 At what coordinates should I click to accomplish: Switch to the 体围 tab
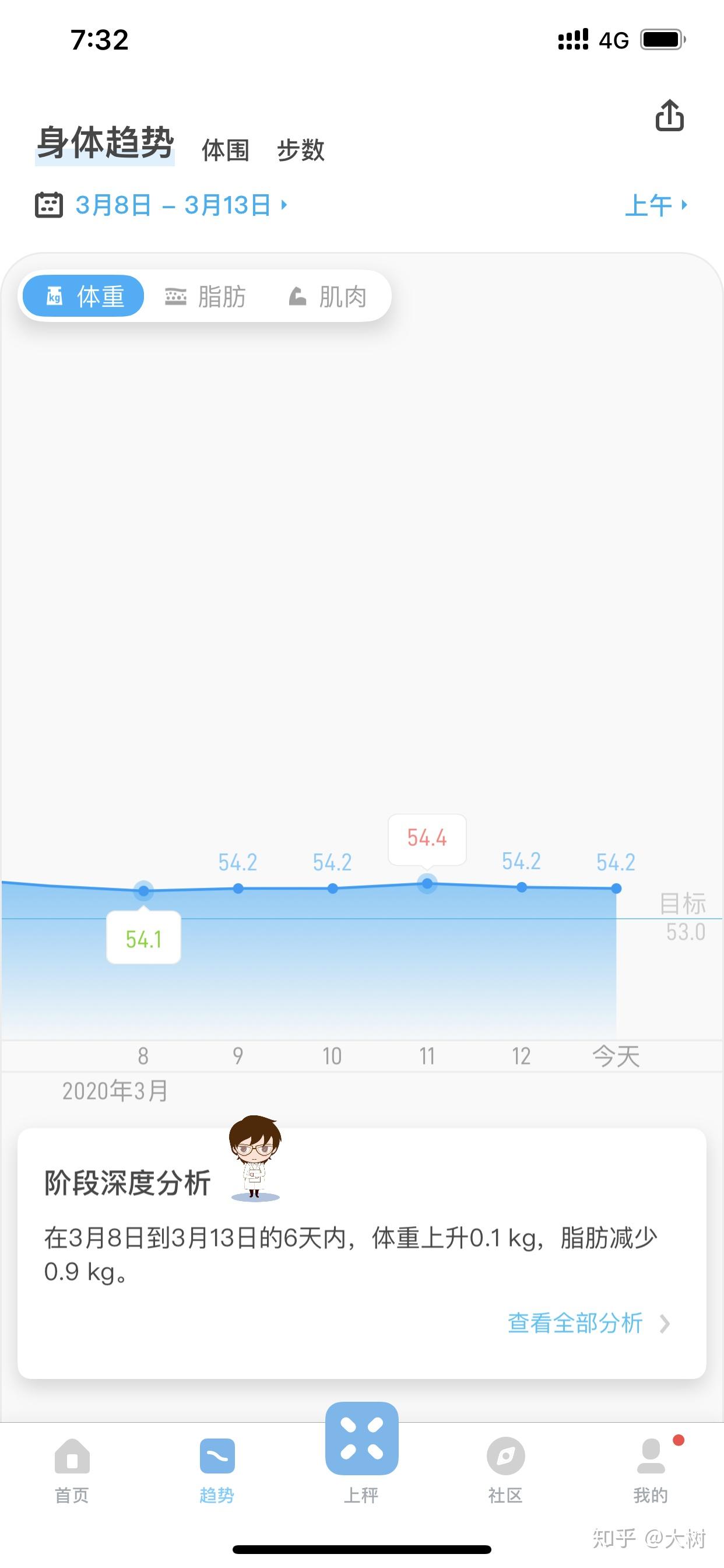point(225,150)
